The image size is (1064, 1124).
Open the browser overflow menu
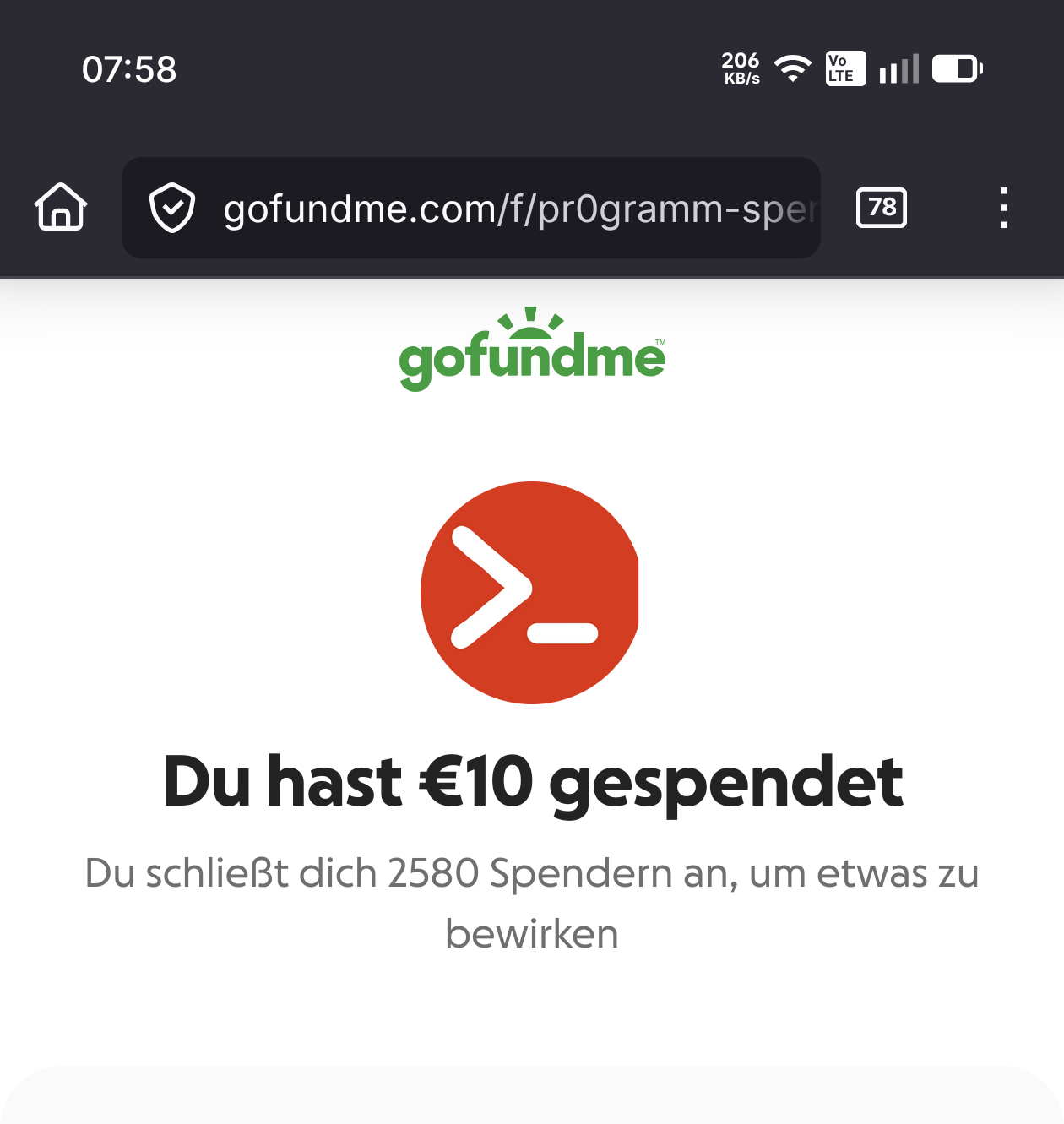[1003, 208]
